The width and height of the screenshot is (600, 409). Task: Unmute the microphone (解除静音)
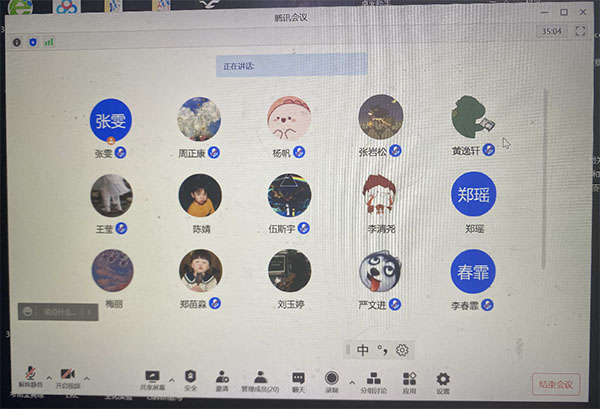tap(31, 376)
